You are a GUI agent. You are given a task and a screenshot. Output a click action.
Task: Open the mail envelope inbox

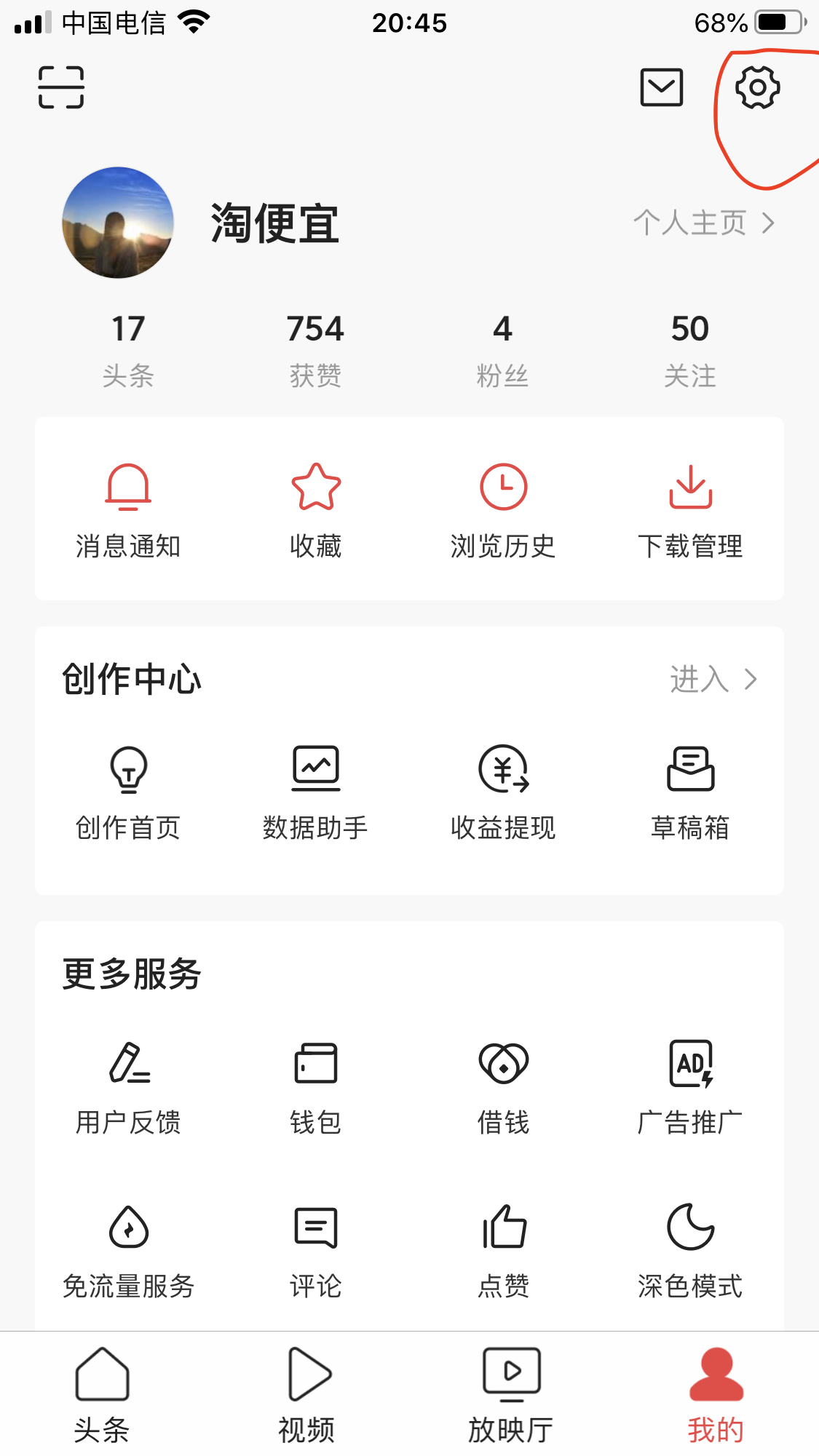[x=661, y=87]
